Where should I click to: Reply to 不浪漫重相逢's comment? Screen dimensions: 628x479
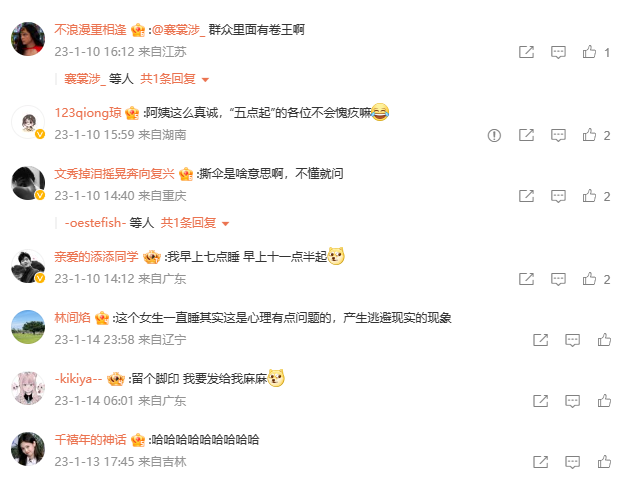pos(559,52)
